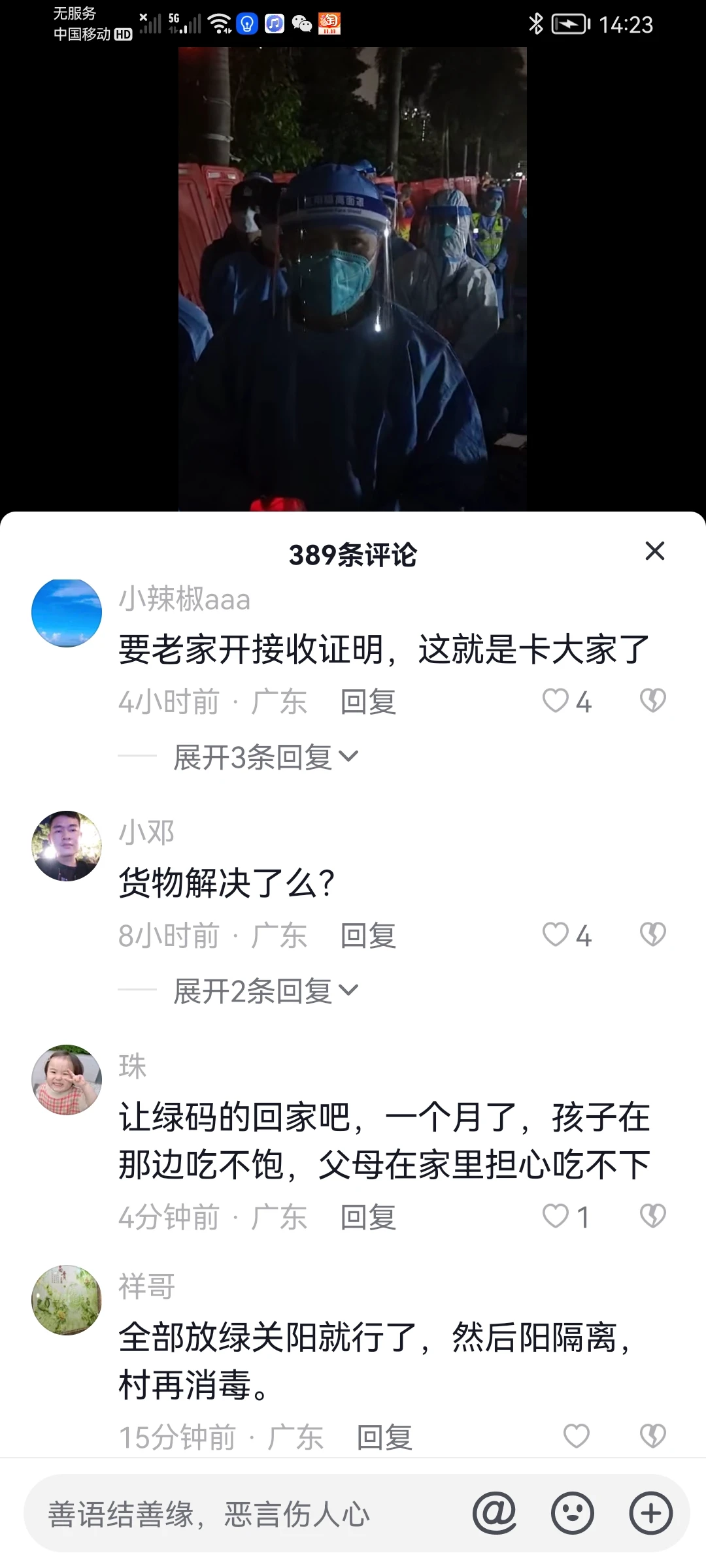
Task: Like 小辣椒aaa's comment
Action: tap(556, 701)
